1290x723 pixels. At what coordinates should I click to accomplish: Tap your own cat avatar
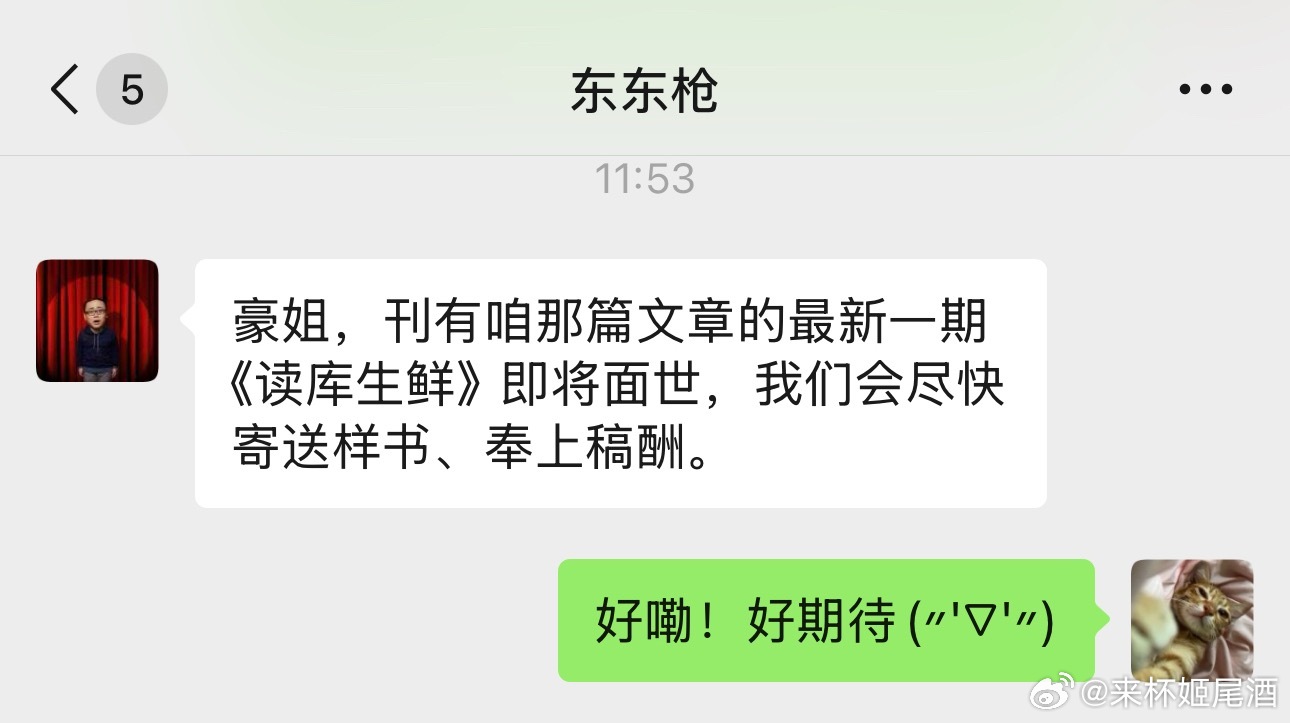click(x=1191, y=619)
